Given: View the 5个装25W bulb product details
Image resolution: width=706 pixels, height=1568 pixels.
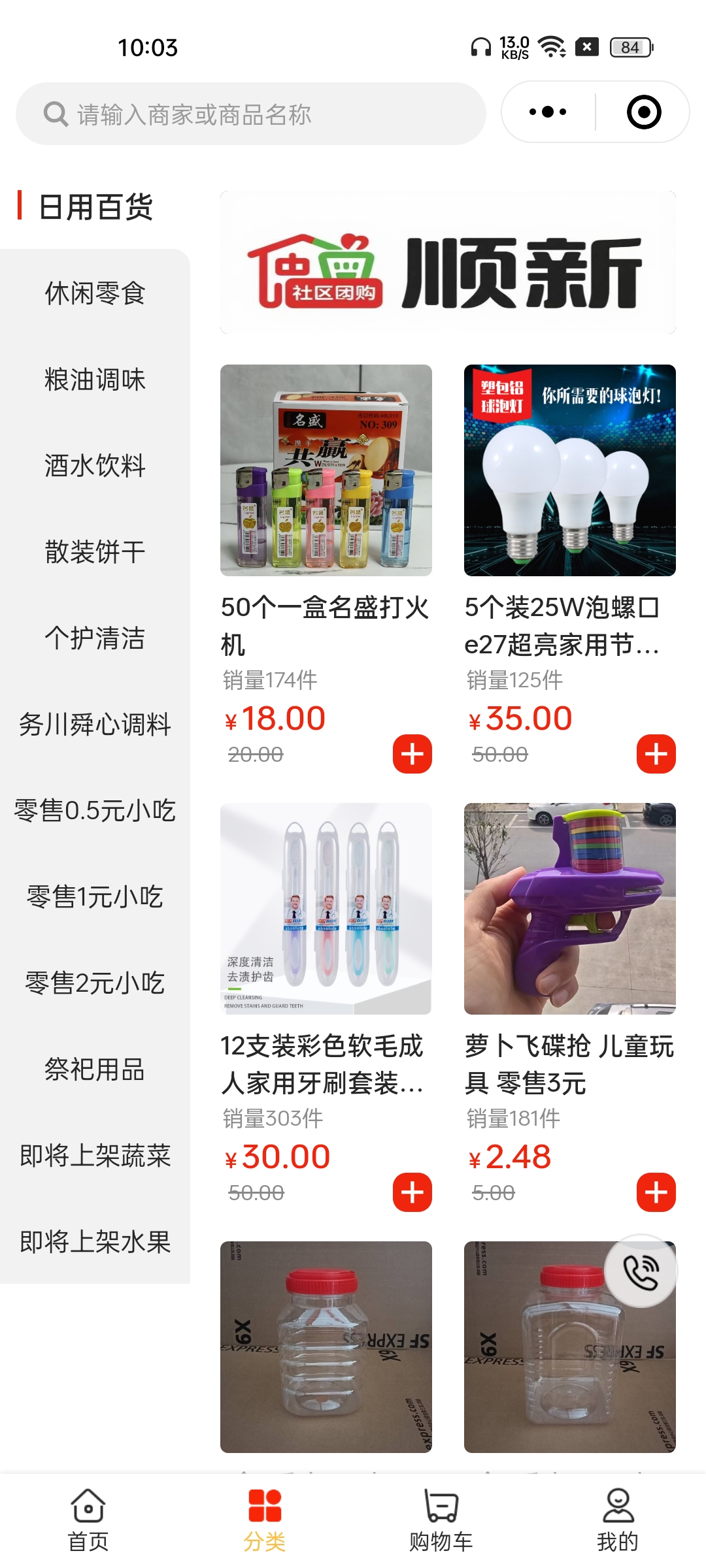Looking at the screenshot, I should (562, 625).
